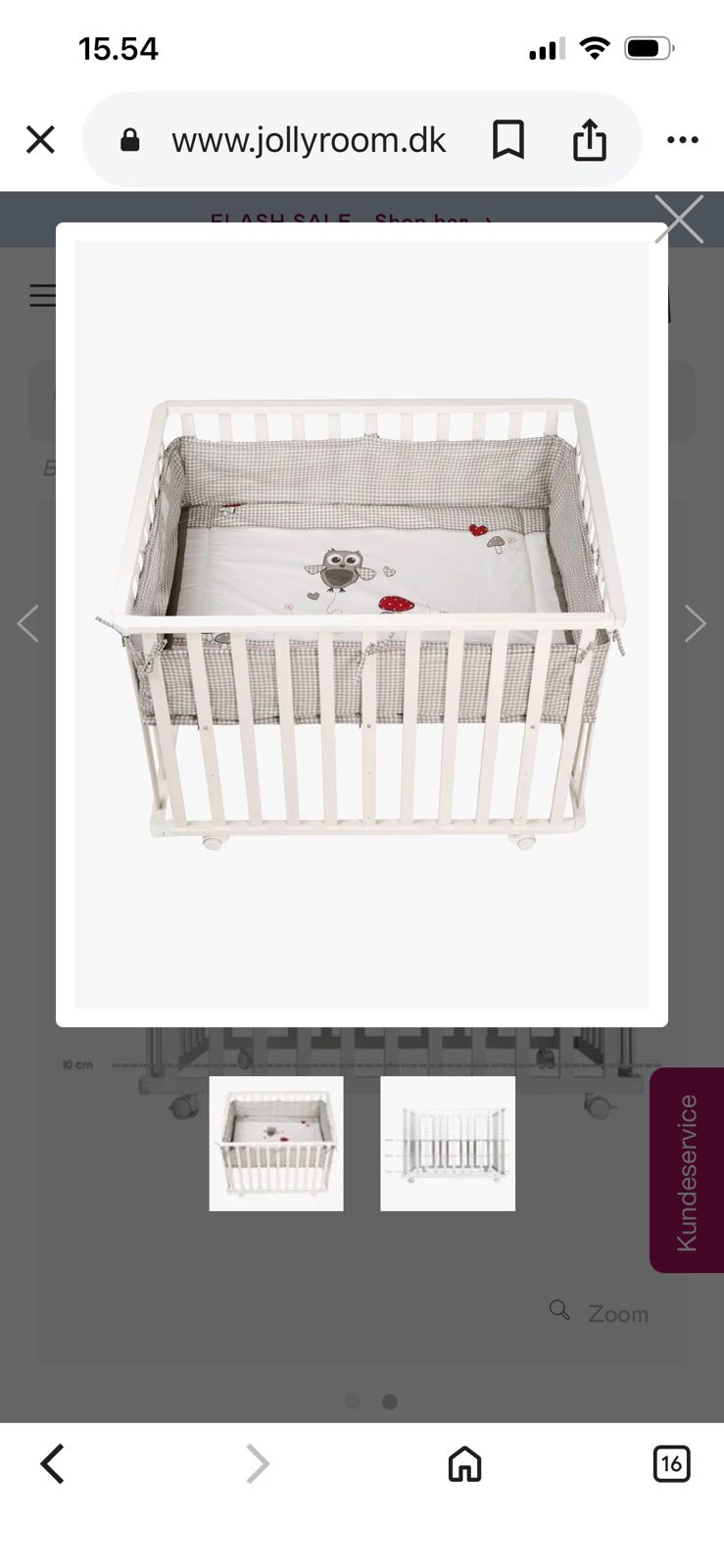Bookmark the jollyroom.dk page
The height and width of the screenshot is (1568, 724).
click(507, 140)
